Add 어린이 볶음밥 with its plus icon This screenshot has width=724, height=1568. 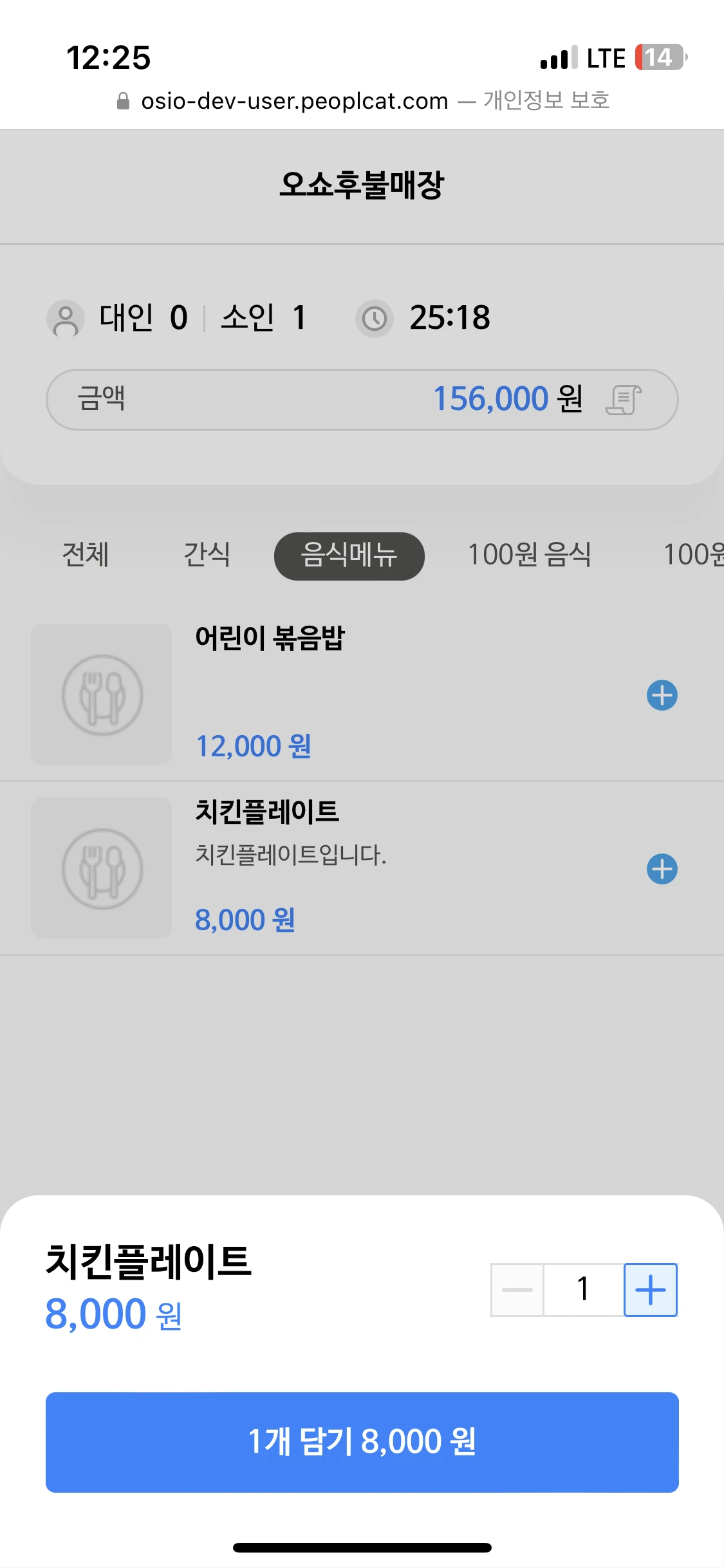coord(662,695)
